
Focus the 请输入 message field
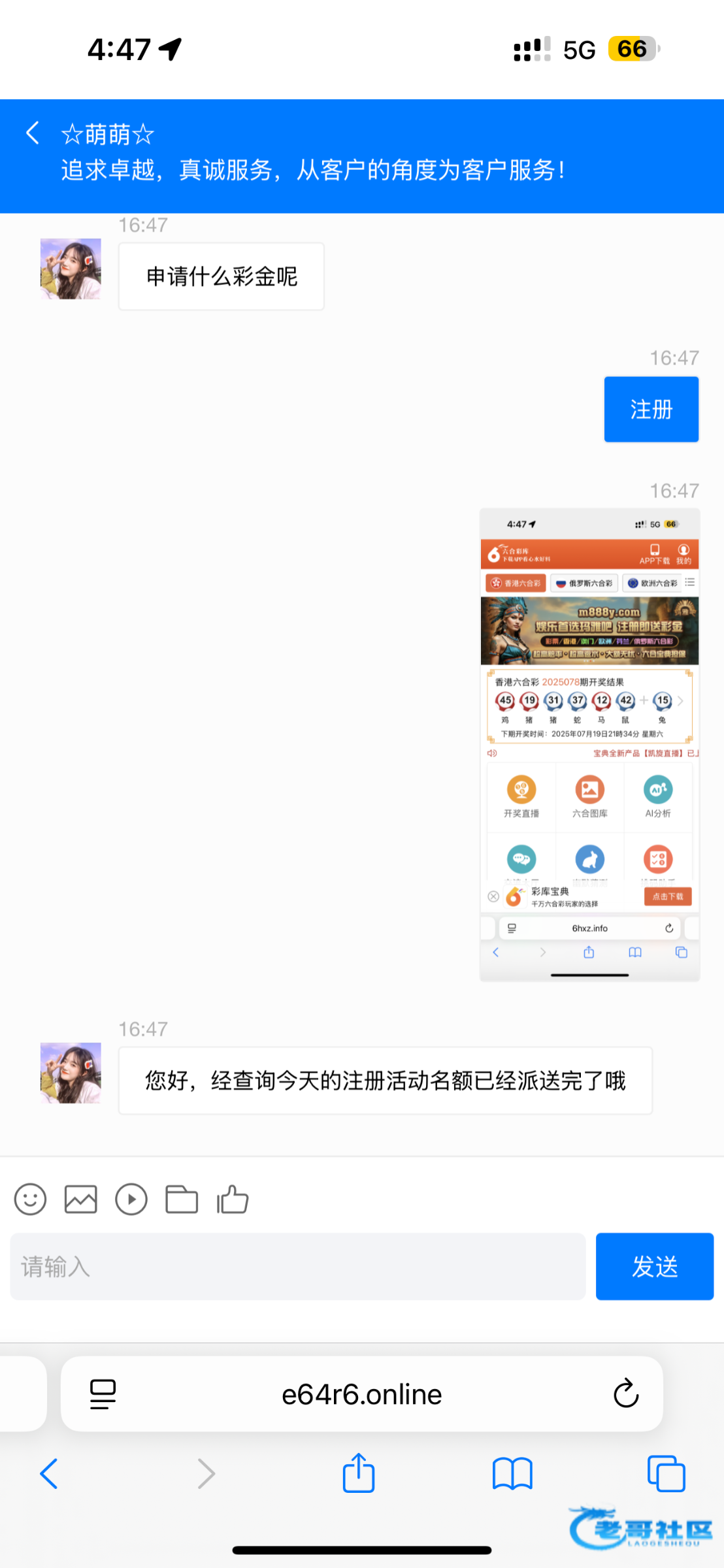(x=298, y=1266)
